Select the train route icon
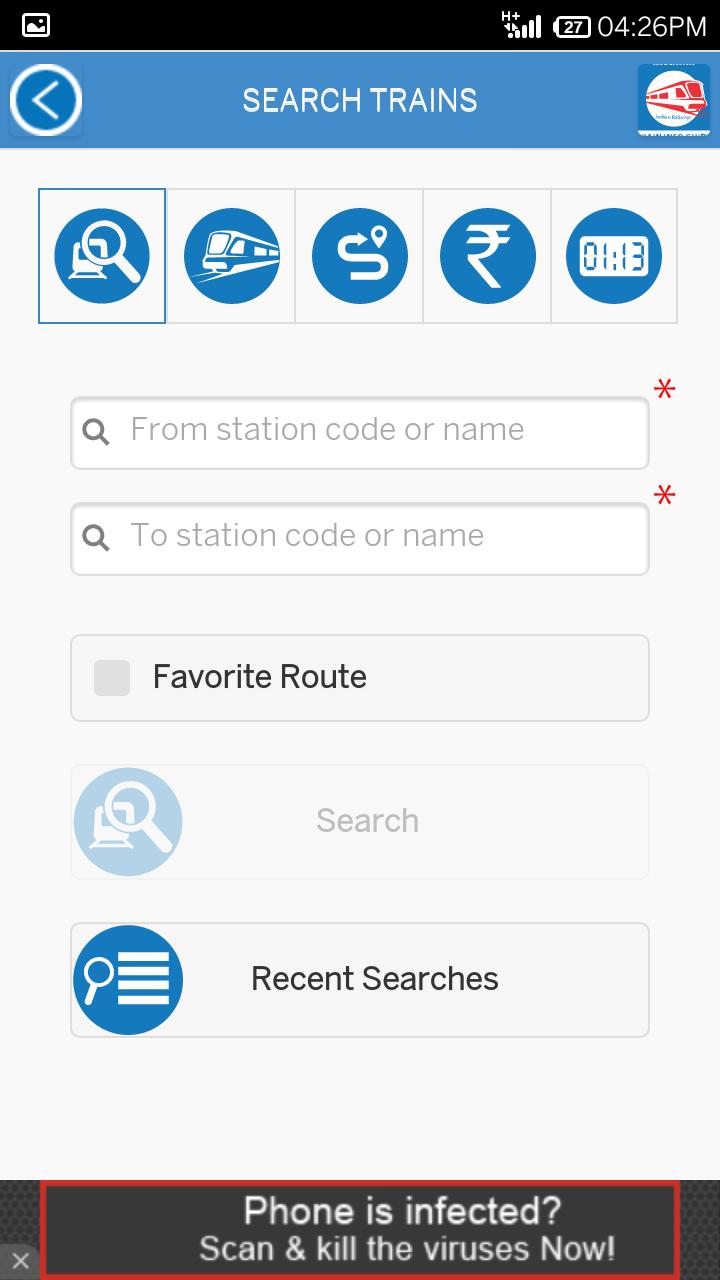The image size is (720, 1280). tap(358, 255)
